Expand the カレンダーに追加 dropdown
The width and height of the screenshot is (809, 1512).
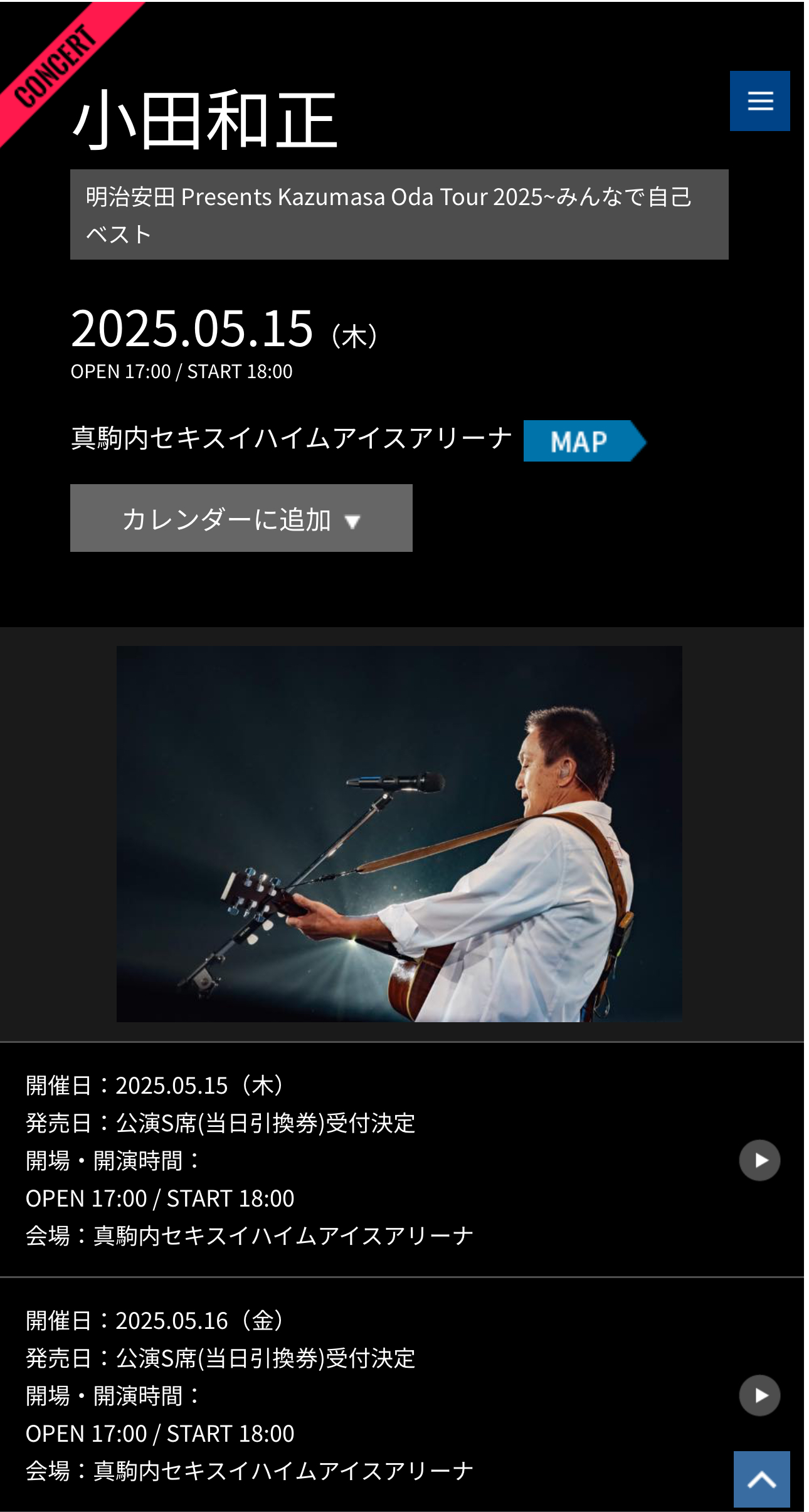[241, 519]
